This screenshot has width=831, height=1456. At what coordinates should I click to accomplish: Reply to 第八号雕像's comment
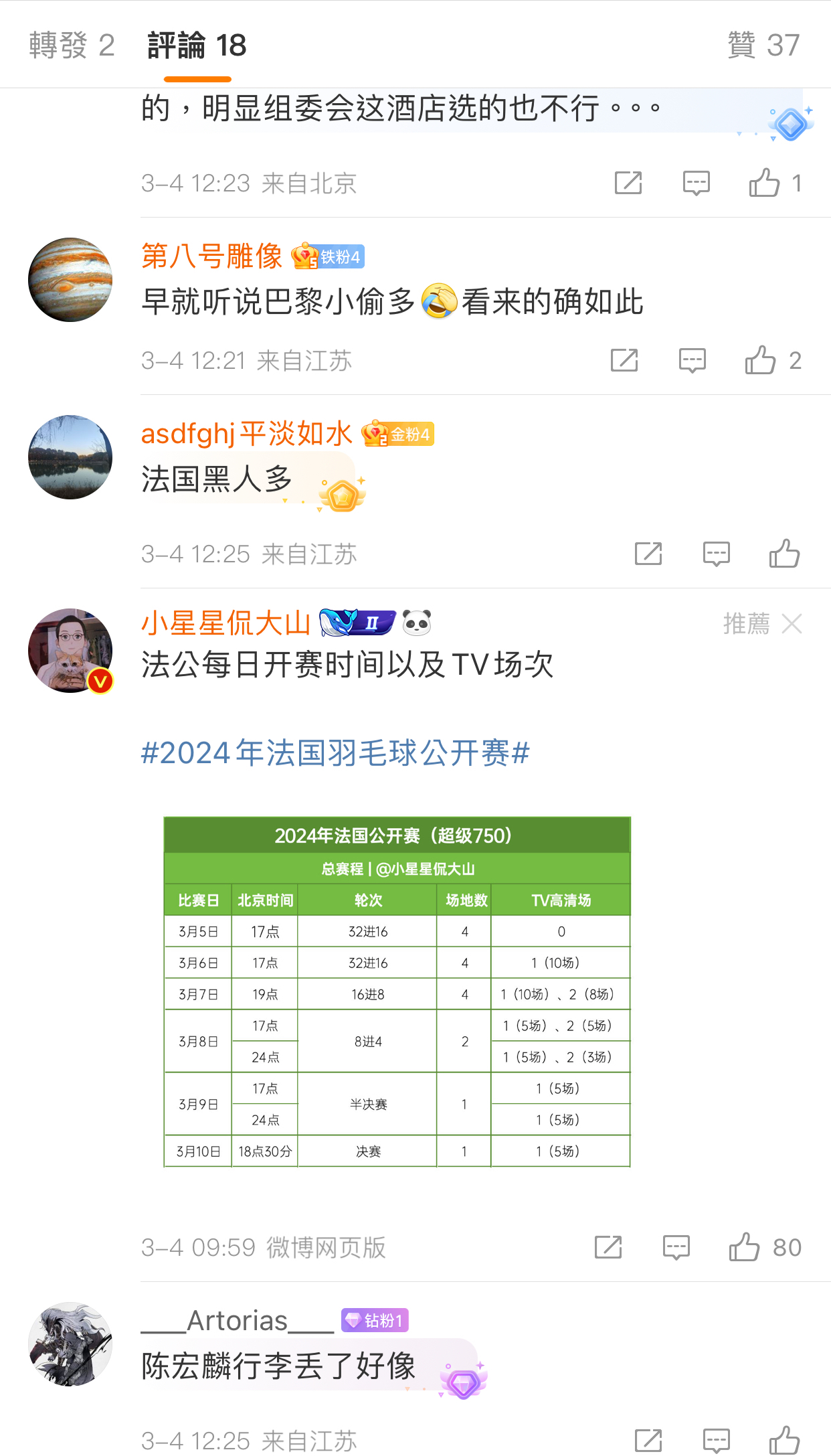692,361
